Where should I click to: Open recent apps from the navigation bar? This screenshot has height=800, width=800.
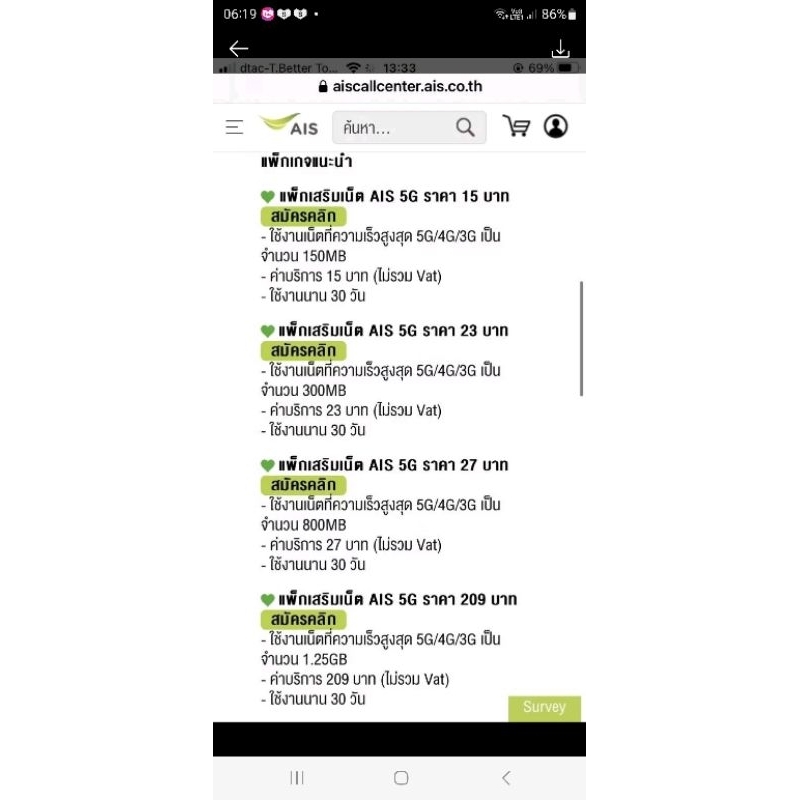coord(297,778)
